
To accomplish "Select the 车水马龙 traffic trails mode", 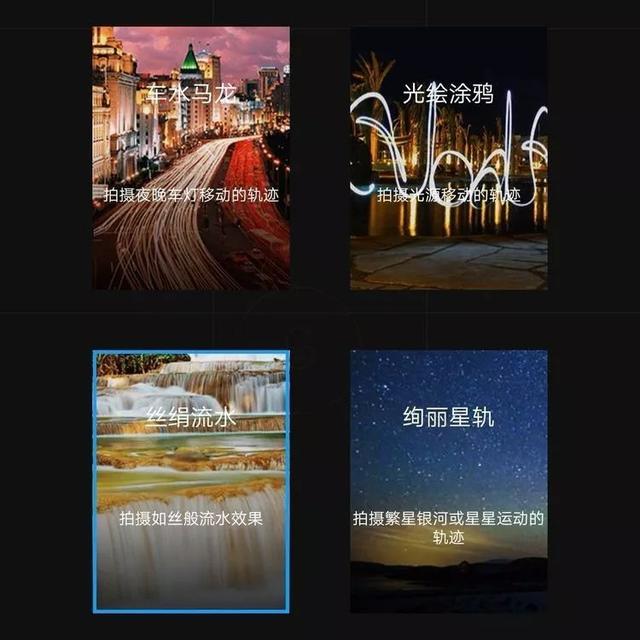I will (x=191, y=158).
